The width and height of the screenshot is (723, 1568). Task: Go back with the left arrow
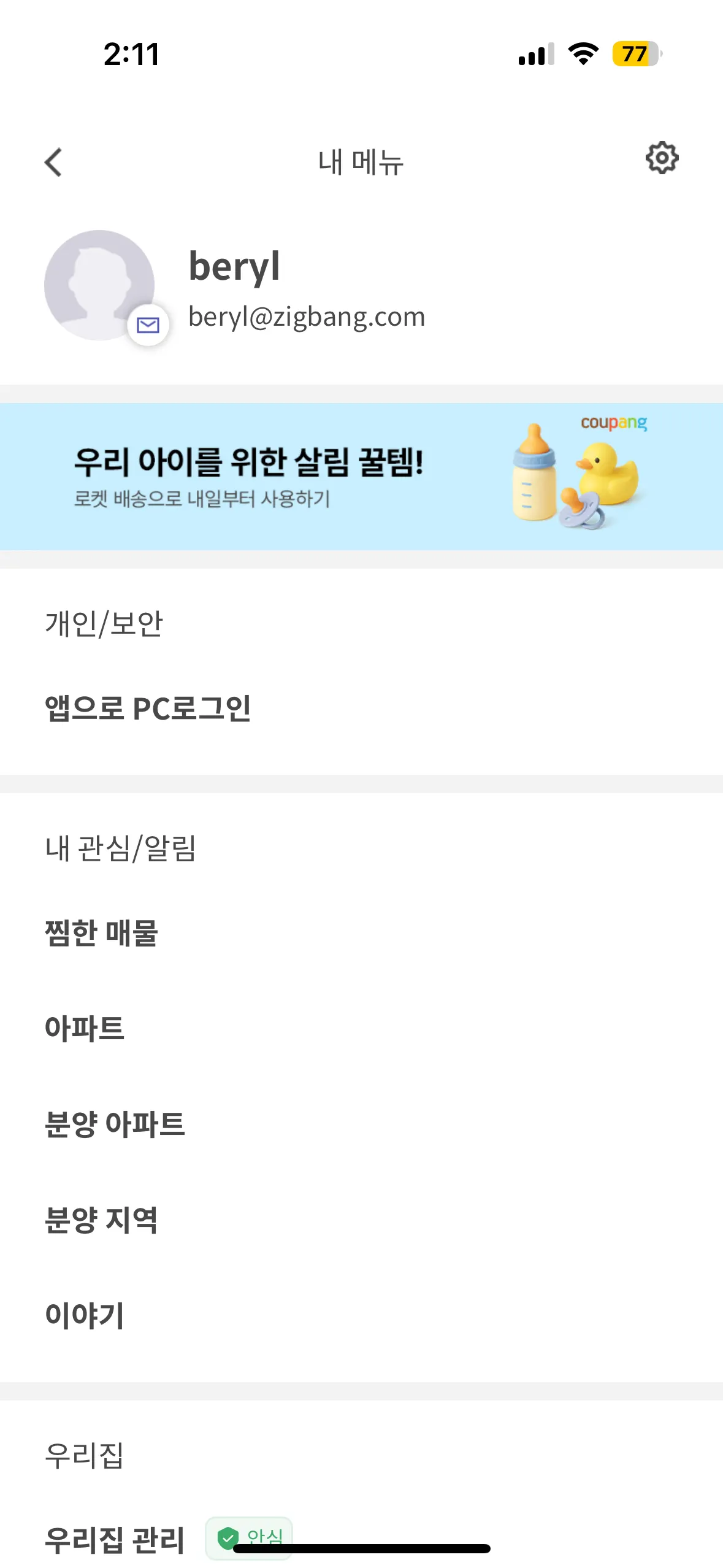pyautogui.click(x=54, y=162)
